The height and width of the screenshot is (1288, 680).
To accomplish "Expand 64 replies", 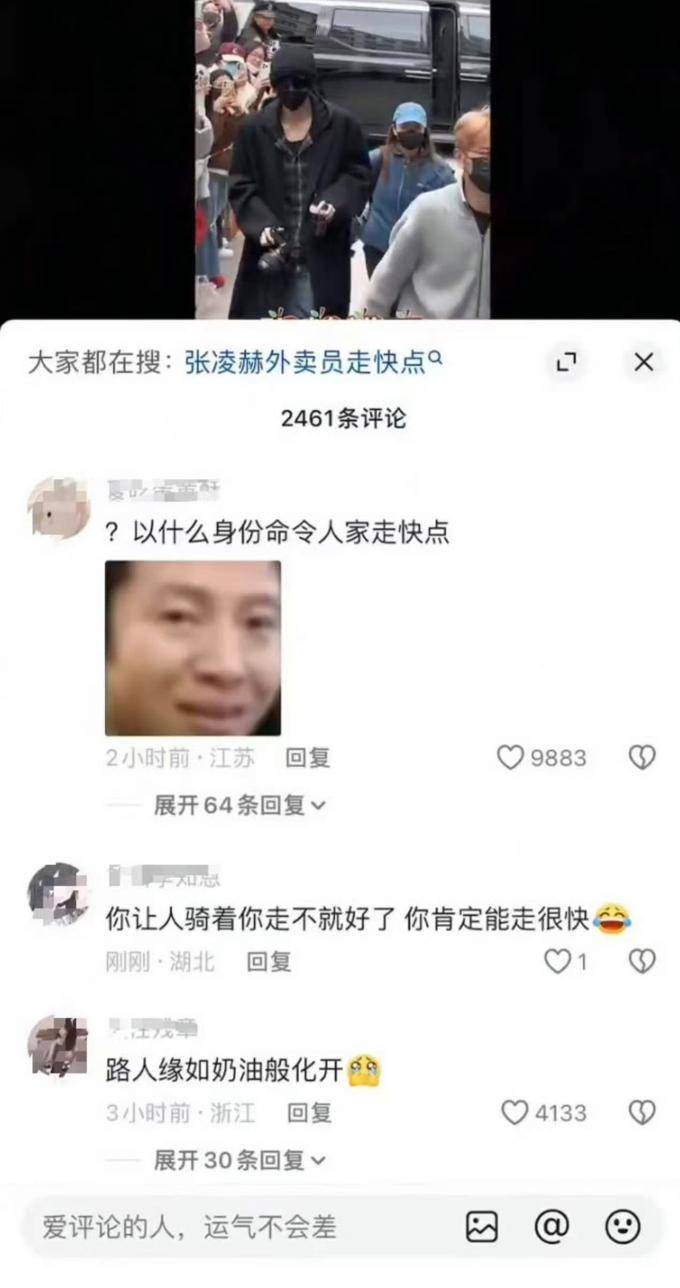I will pyautogui.click(x=239, y=805).
